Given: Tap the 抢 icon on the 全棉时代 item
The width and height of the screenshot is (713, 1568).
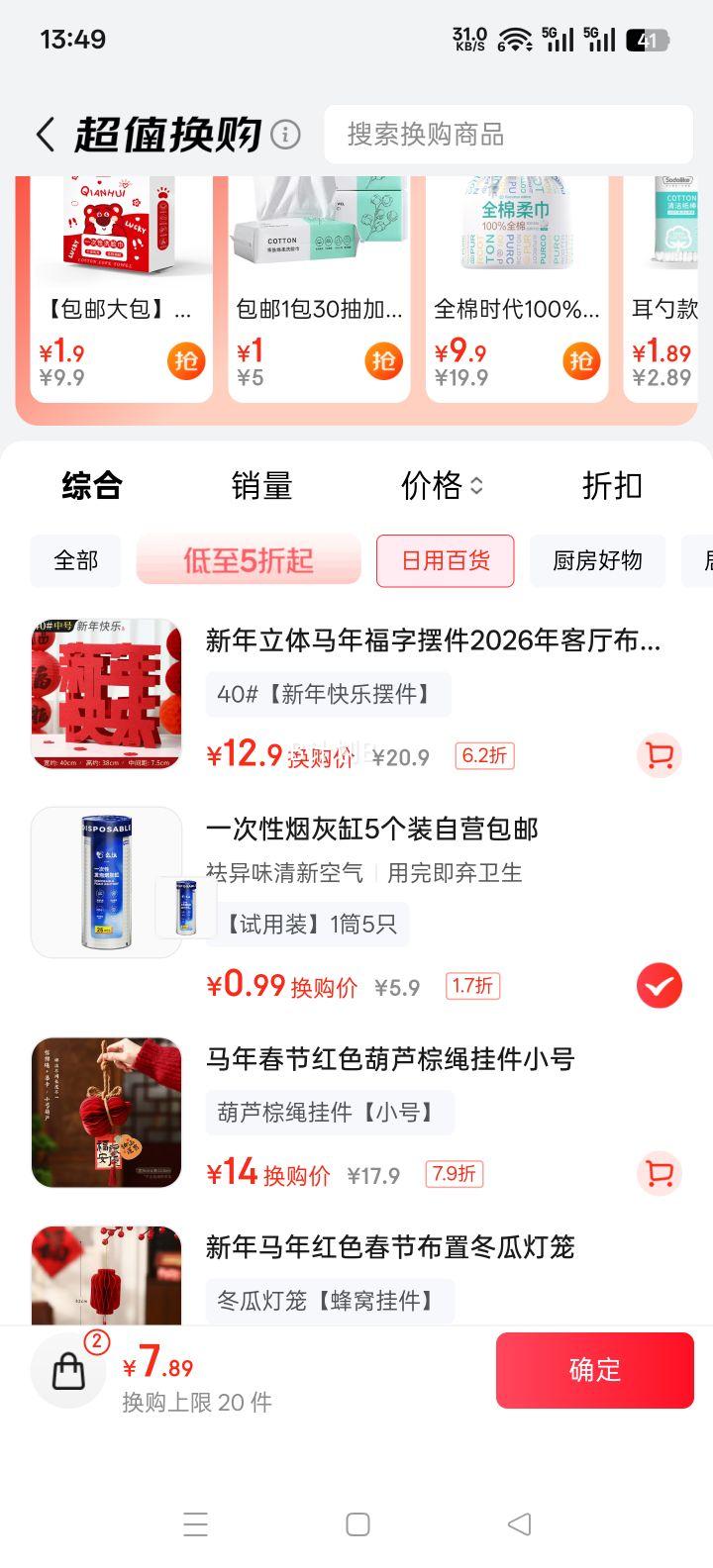Looking at the screenshot, I should coord(581,360).
